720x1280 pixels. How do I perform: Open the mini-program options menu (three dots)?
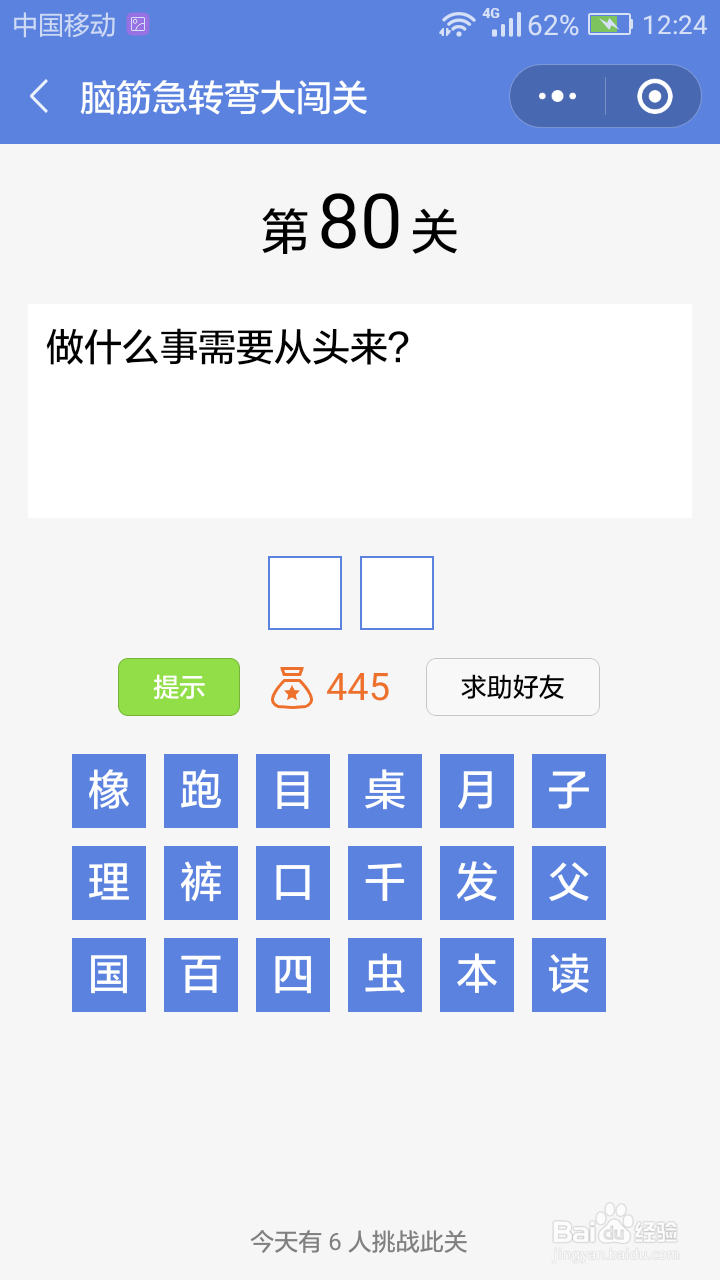click(556, 95)
